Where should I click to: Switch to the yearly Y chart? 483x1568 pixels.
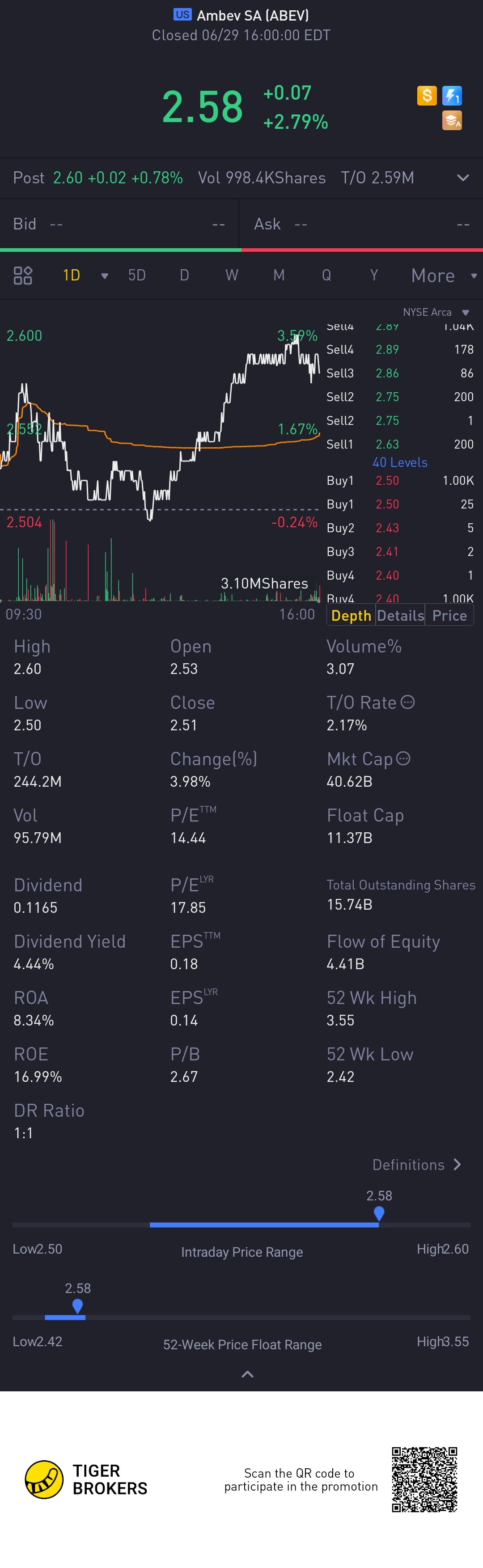point(374,276)
